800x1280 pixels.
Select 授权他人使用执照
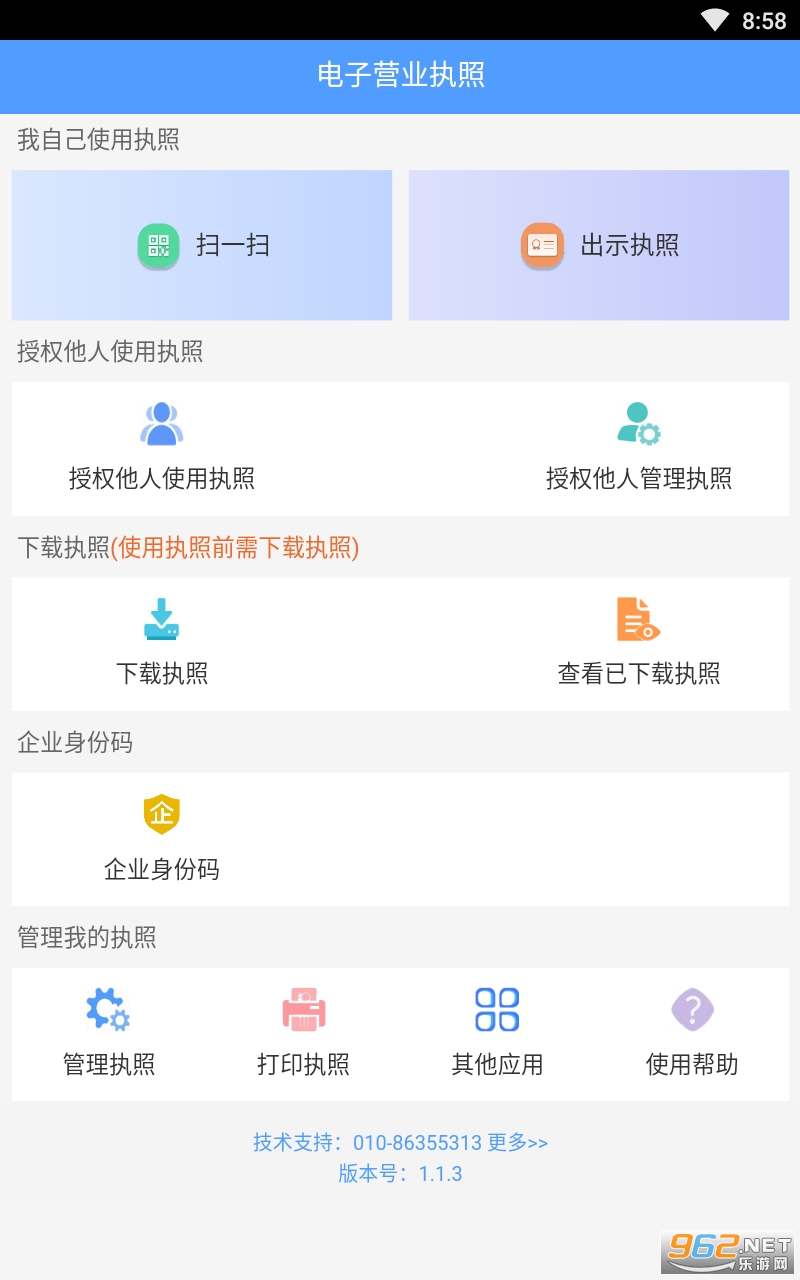162,448
